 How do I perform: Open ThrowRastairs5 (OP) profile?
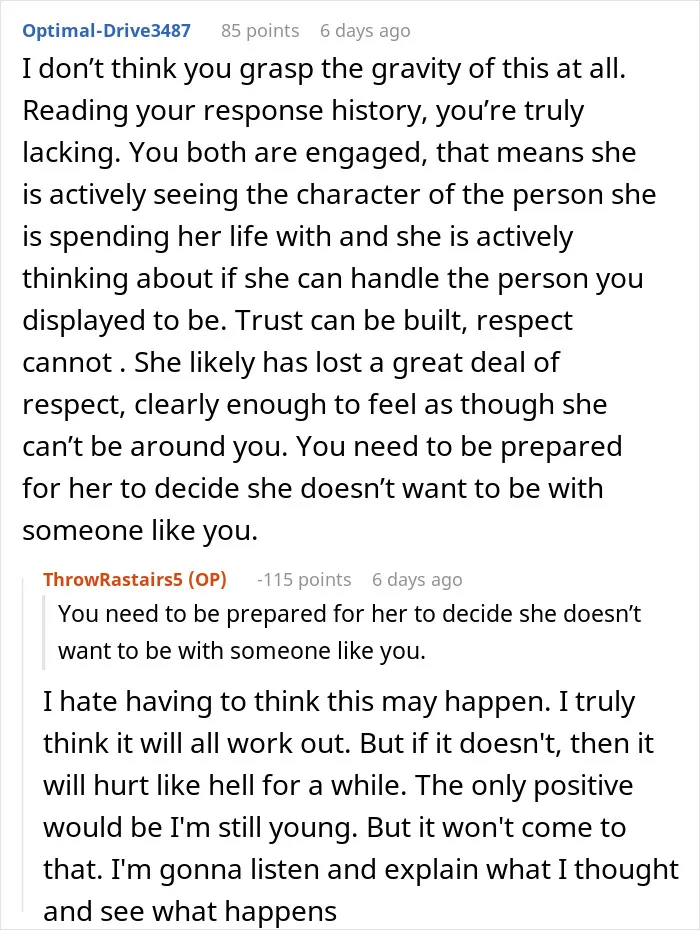[135, 579]
